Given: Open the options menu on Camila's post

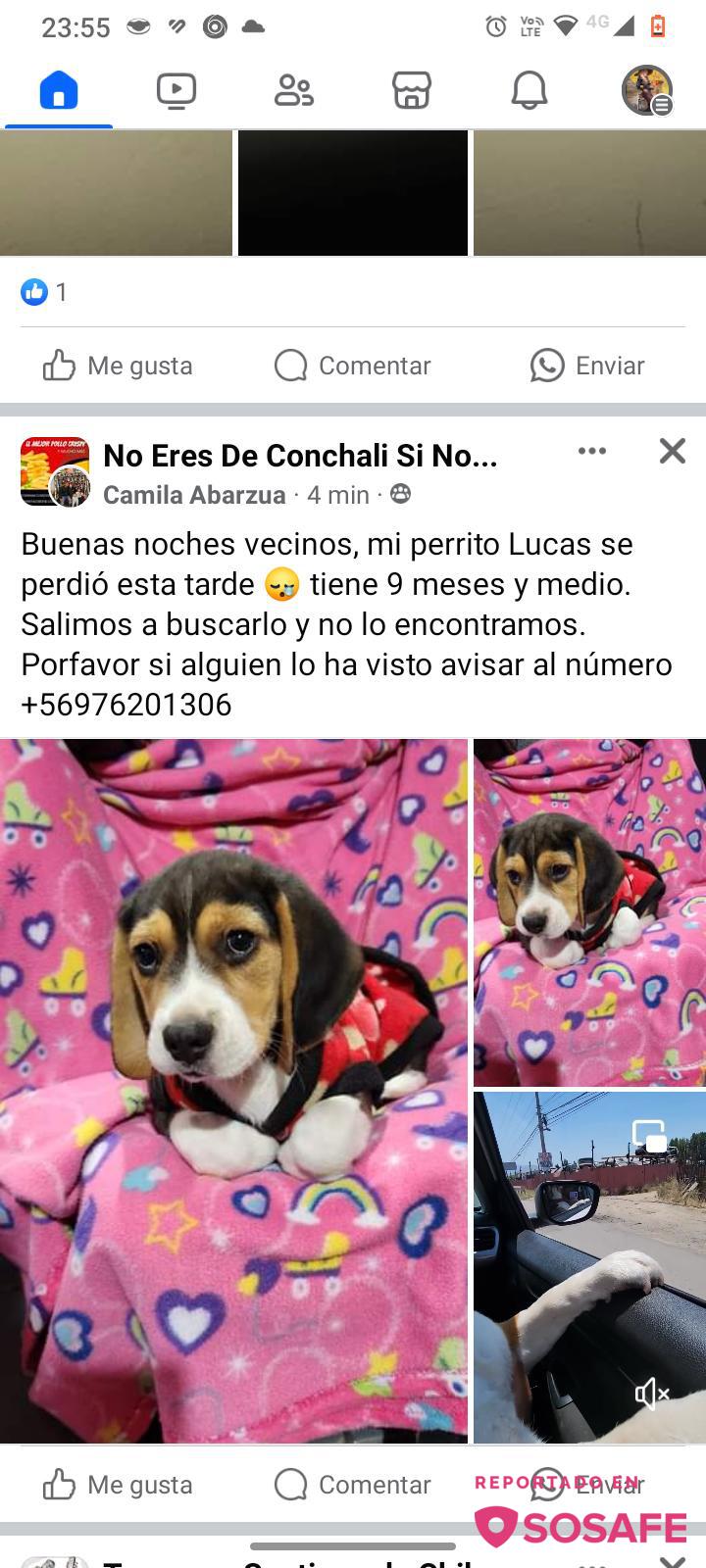Looking at the screenshot, I should point(592,451).
